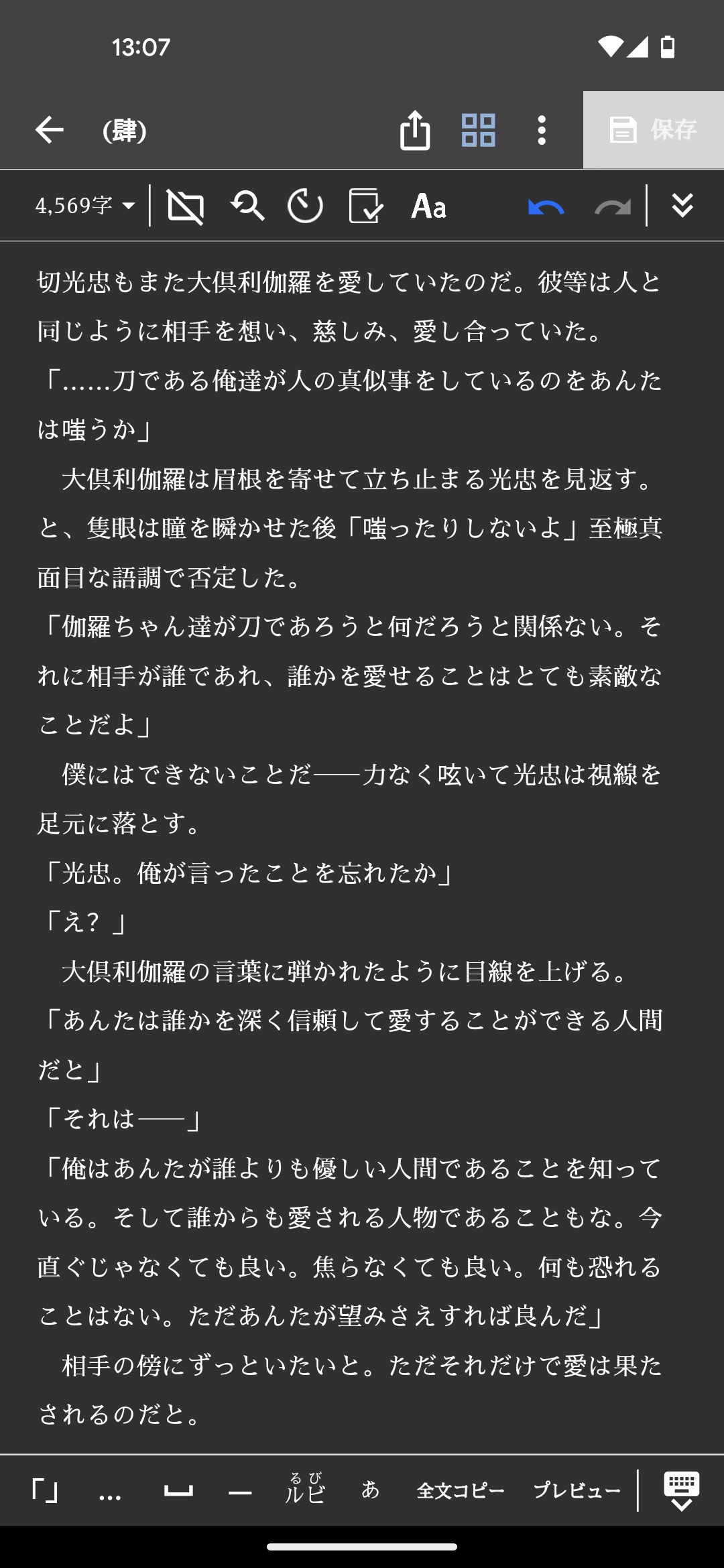Go back with the arrow
This screenshot has width=724, height=1568.
tap(50, 130)
